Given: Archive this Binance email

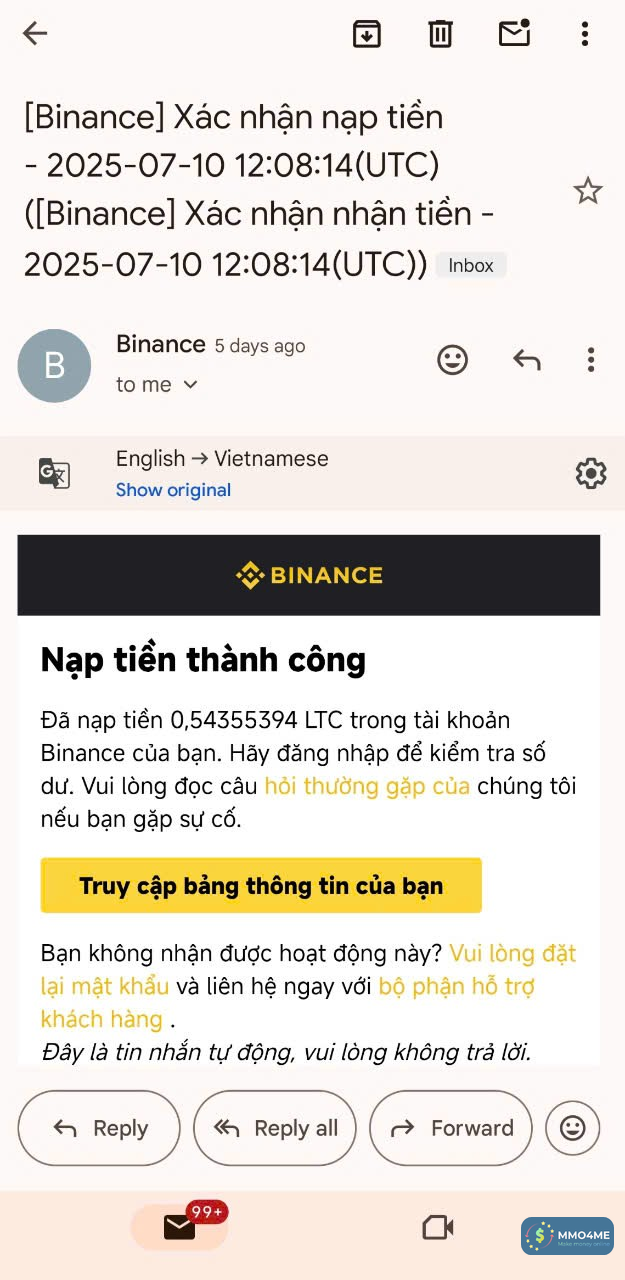Looking at the screenshot, I should [x=367, y=34].
